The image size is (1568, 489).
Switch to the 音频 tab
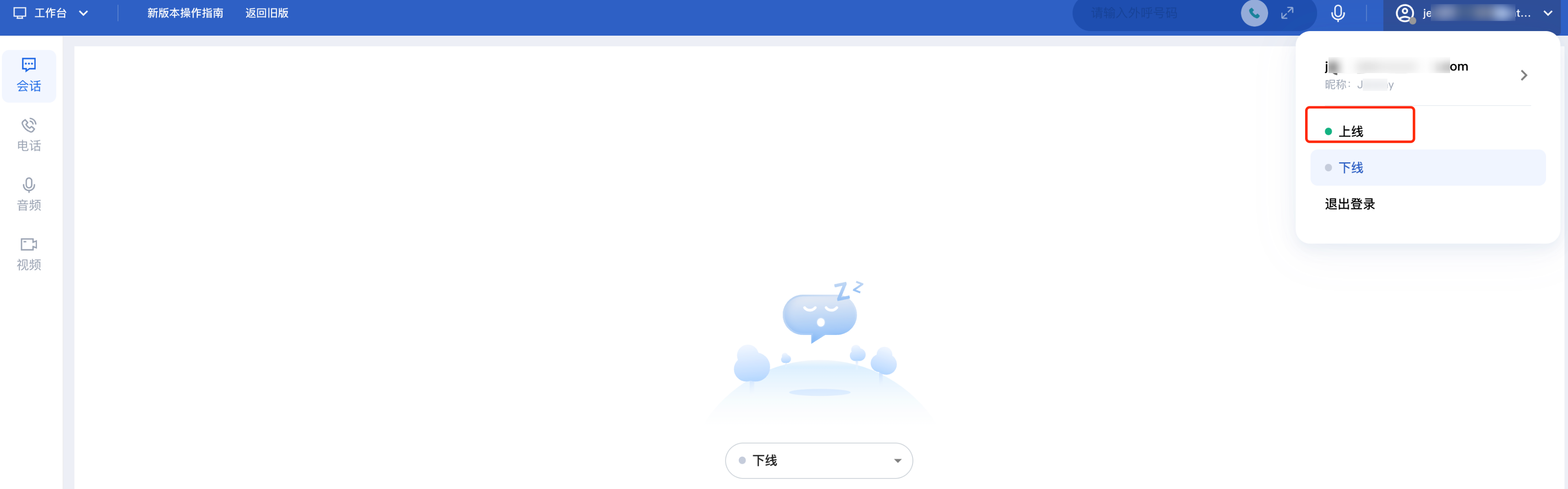29,194
